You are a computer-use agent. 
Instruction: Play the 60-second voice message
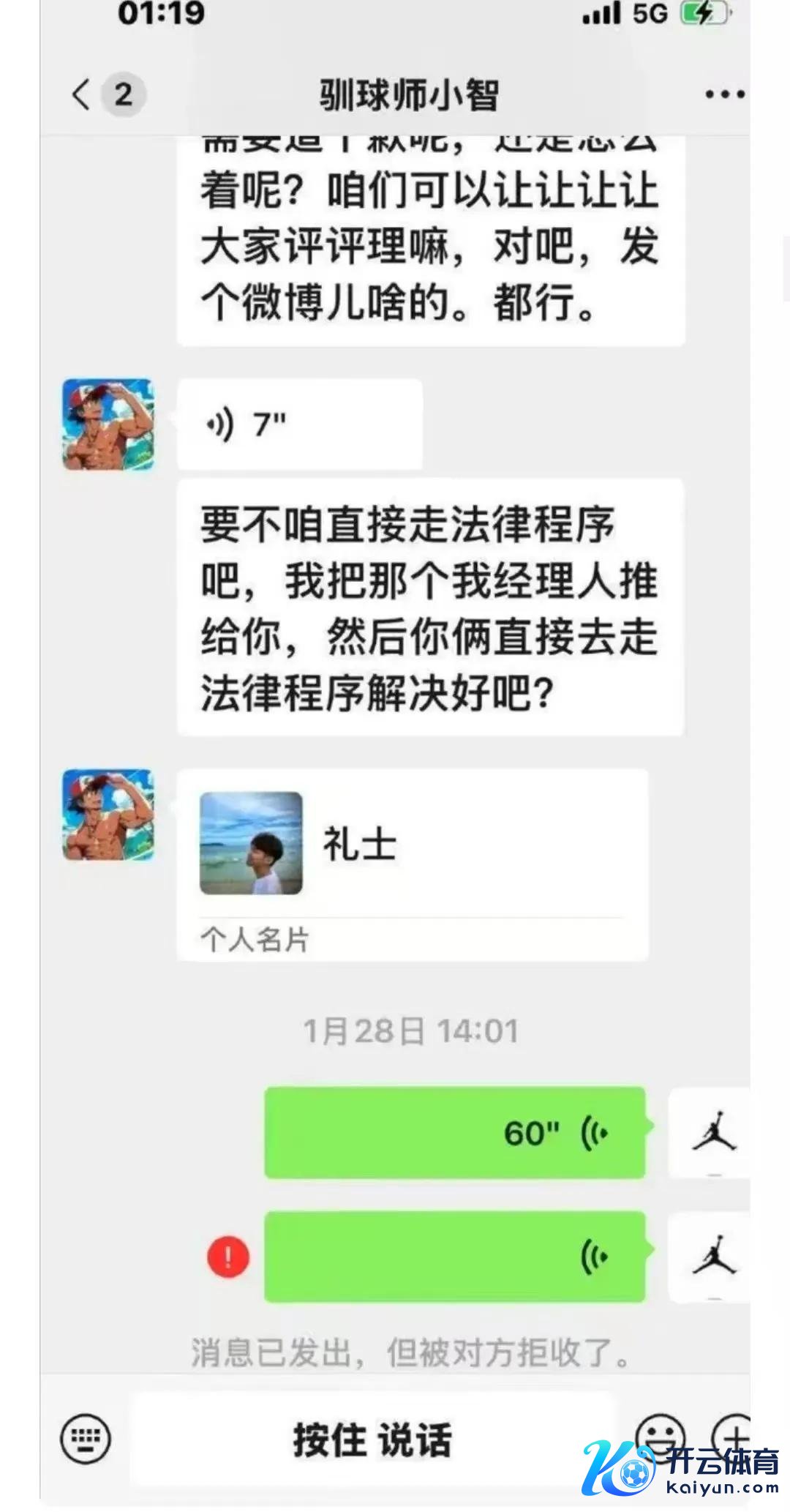(454, 1133)
